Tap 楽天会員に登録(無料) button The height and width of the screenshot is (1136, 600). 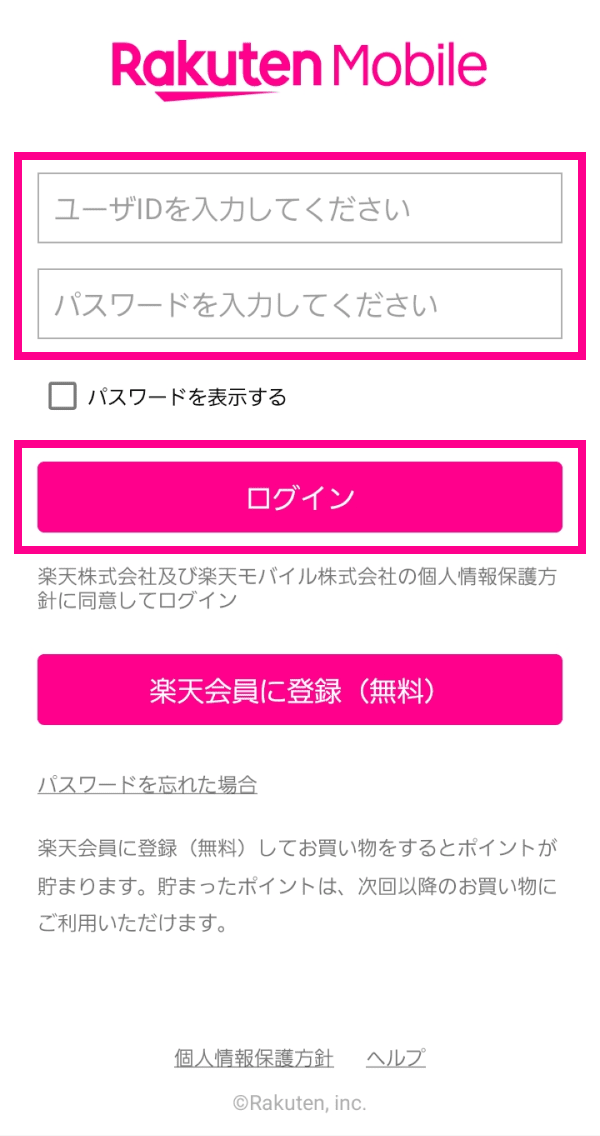pos(300,690)
